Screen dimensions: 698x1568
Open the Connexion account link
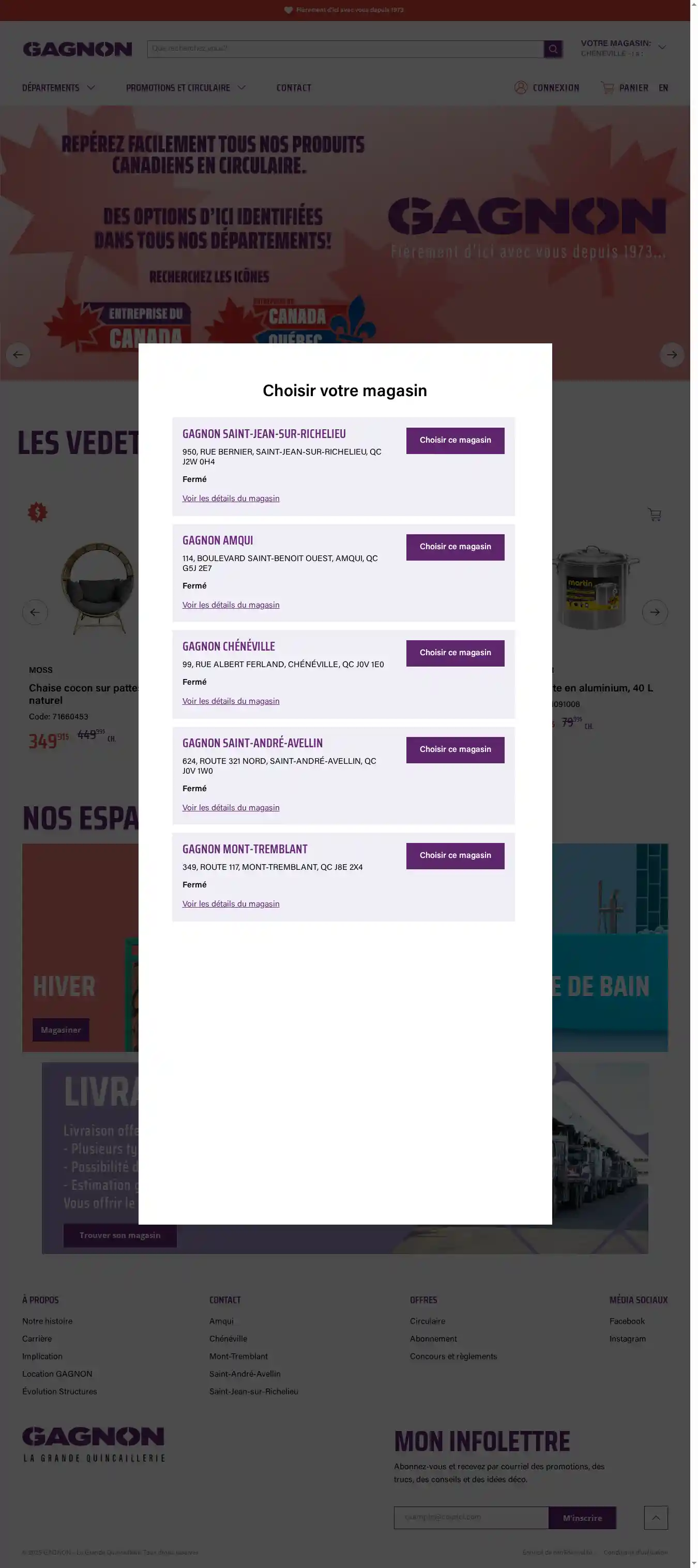click(547, 87)
